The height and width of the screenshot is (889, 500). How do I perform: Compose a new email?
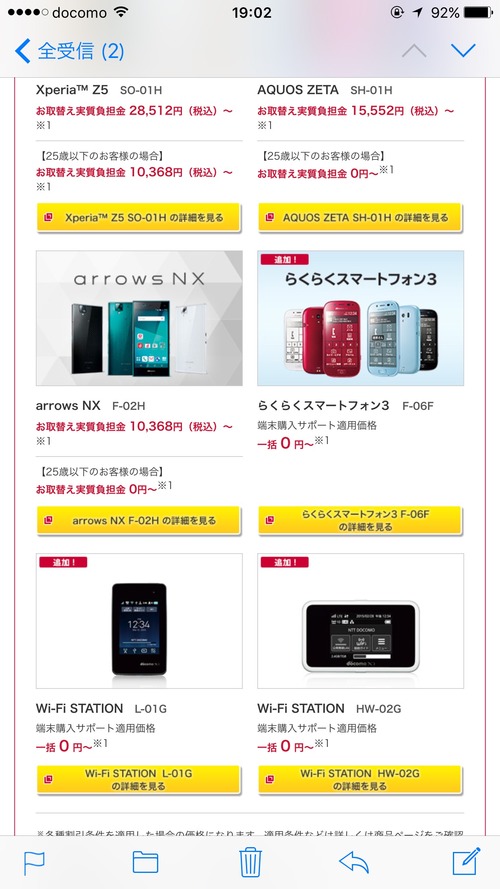(x=466, y=861)
